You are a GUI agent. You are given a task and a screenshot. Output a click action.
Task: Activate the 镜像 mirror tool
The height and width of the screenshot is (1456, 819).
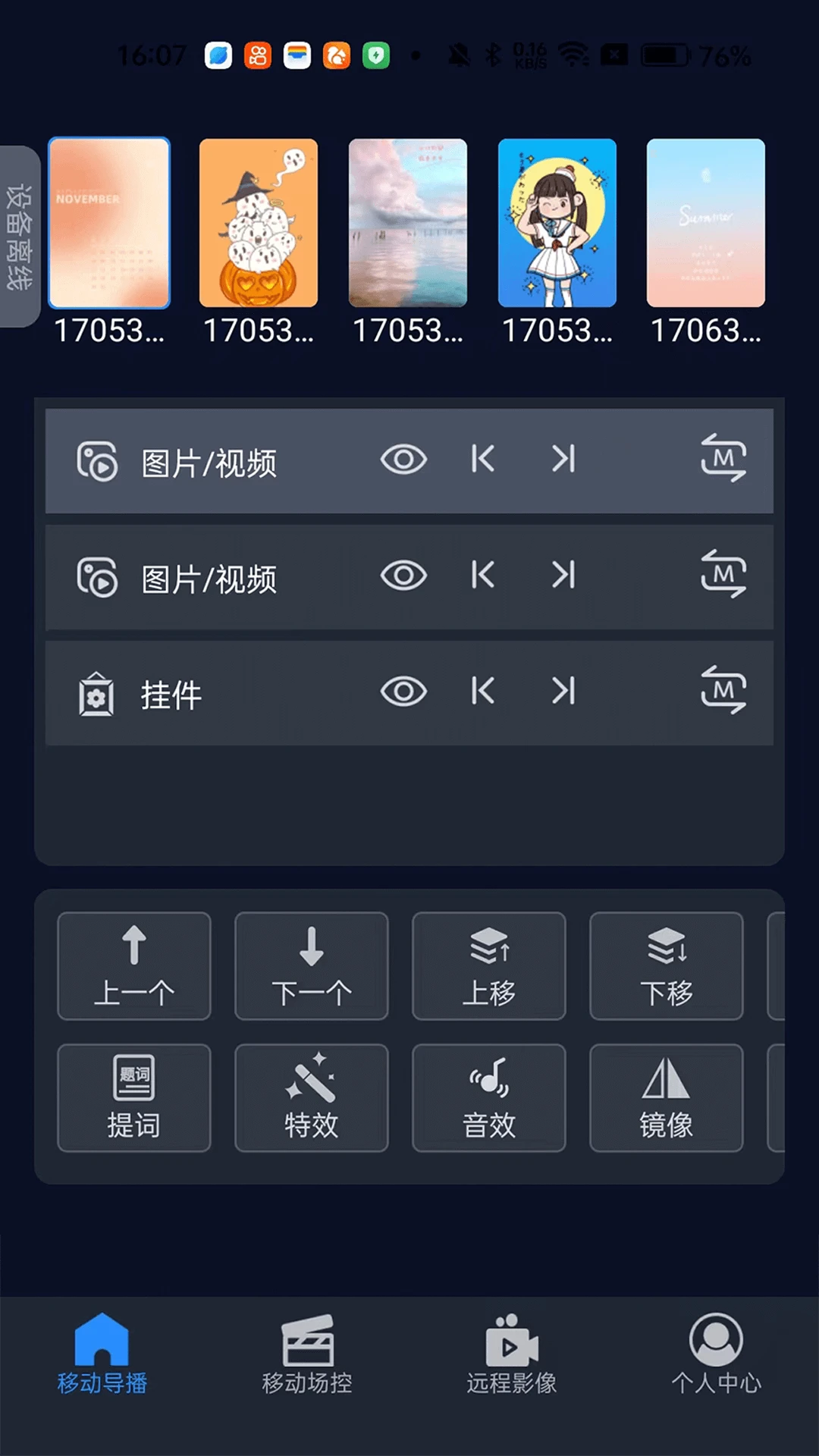(x=666, y=1097)
